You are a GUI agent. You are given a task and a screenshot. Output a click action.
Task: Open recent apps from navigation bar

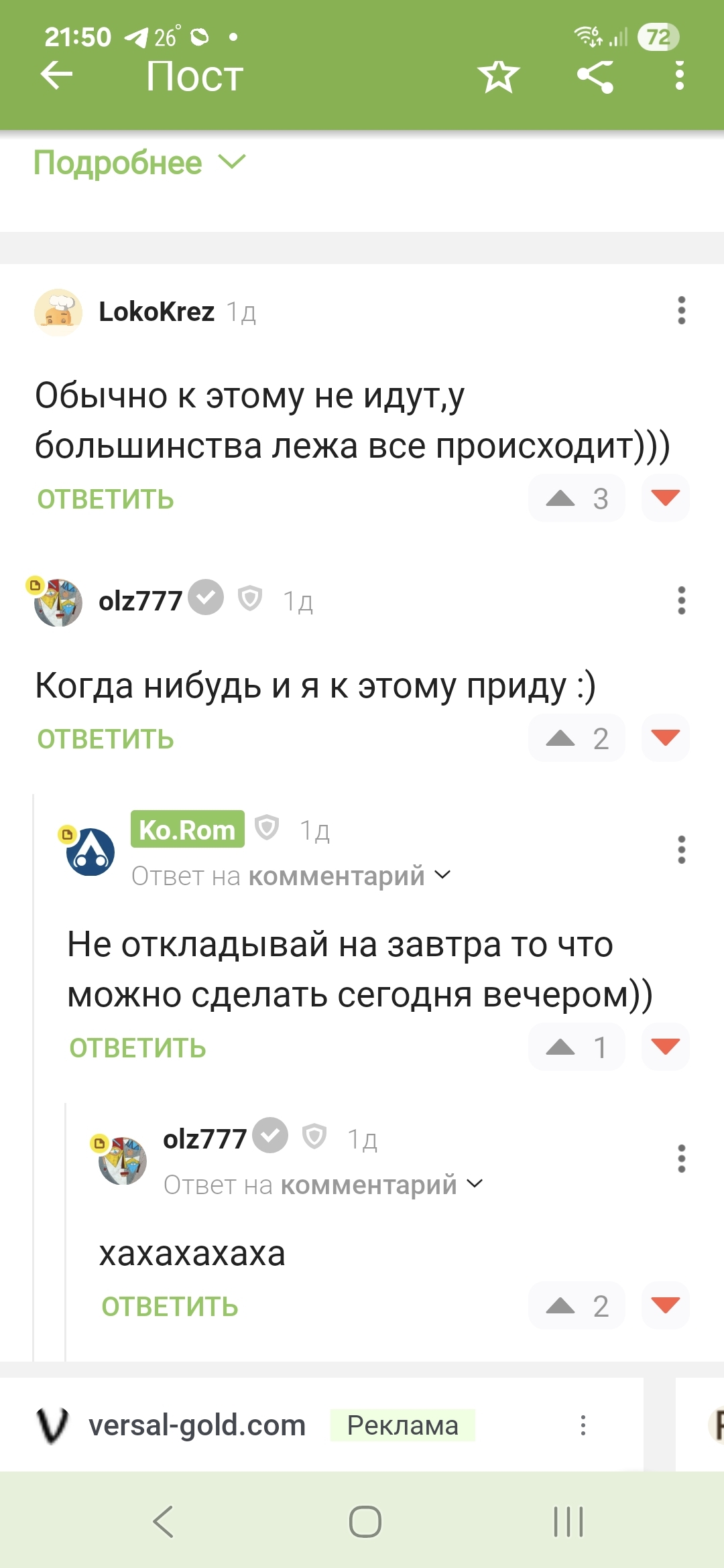point(568,1522)
